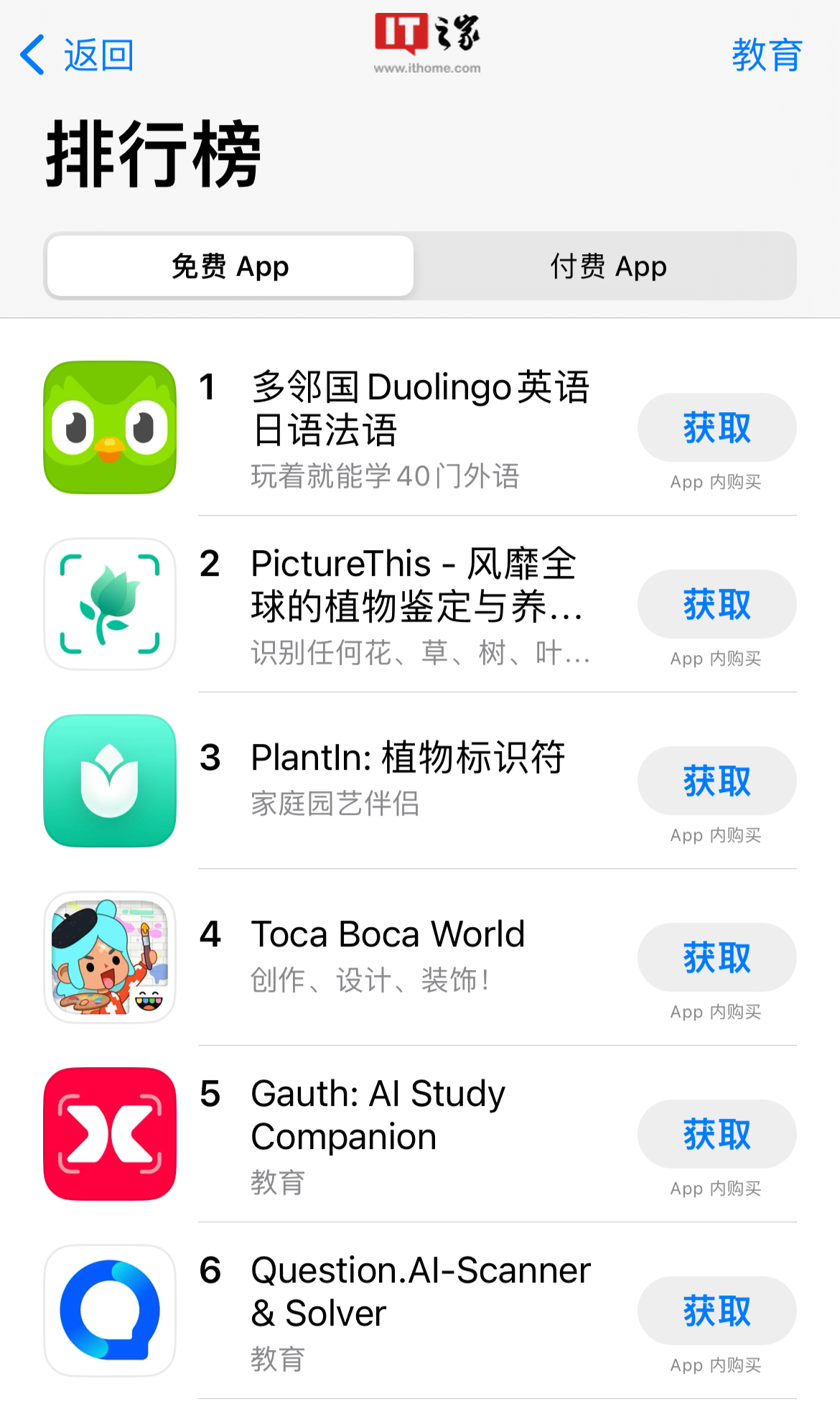840x1401 pixels.
Task: Open Gauth: AI Study Companion page
Action: 378,1114
